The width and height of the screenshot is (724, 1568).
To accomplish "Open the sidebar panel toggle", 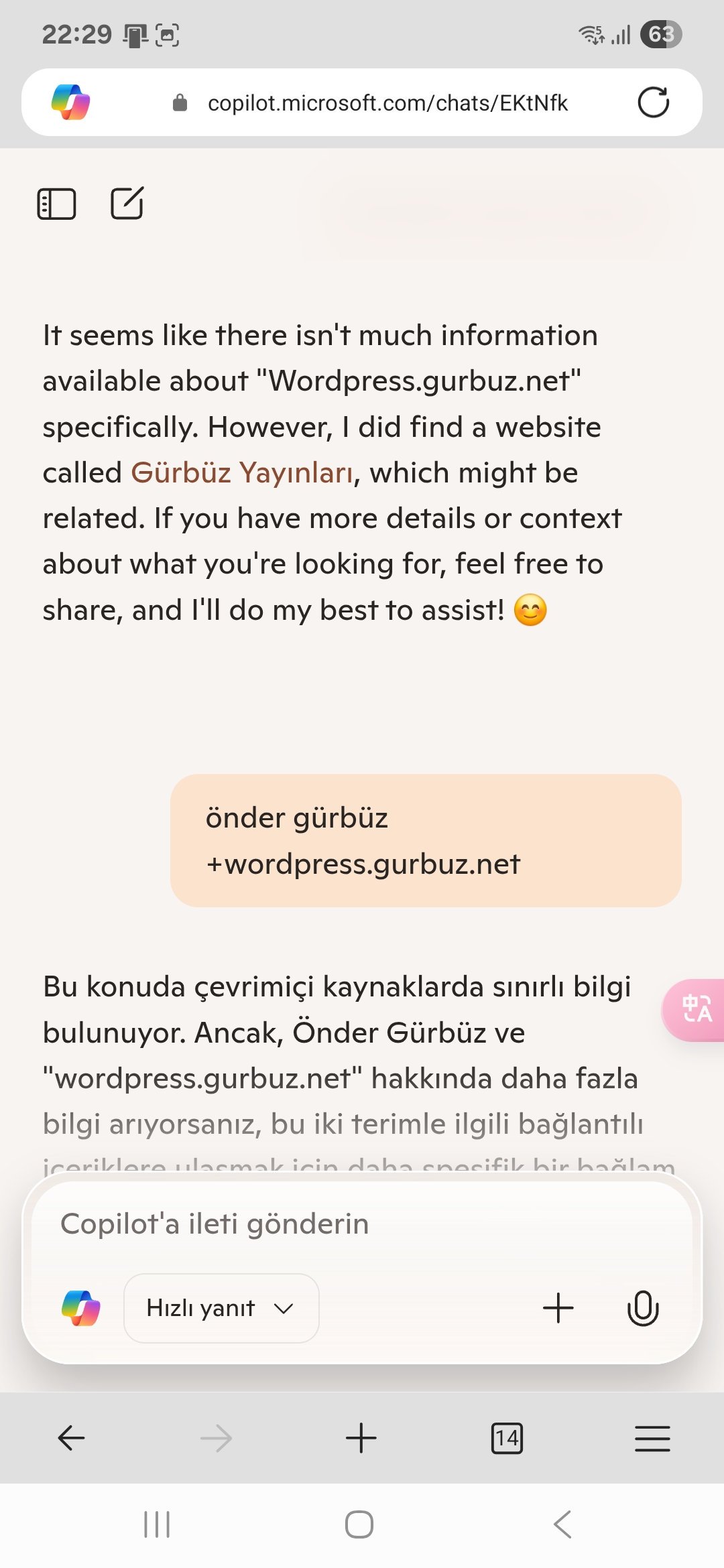I will 56,204.
